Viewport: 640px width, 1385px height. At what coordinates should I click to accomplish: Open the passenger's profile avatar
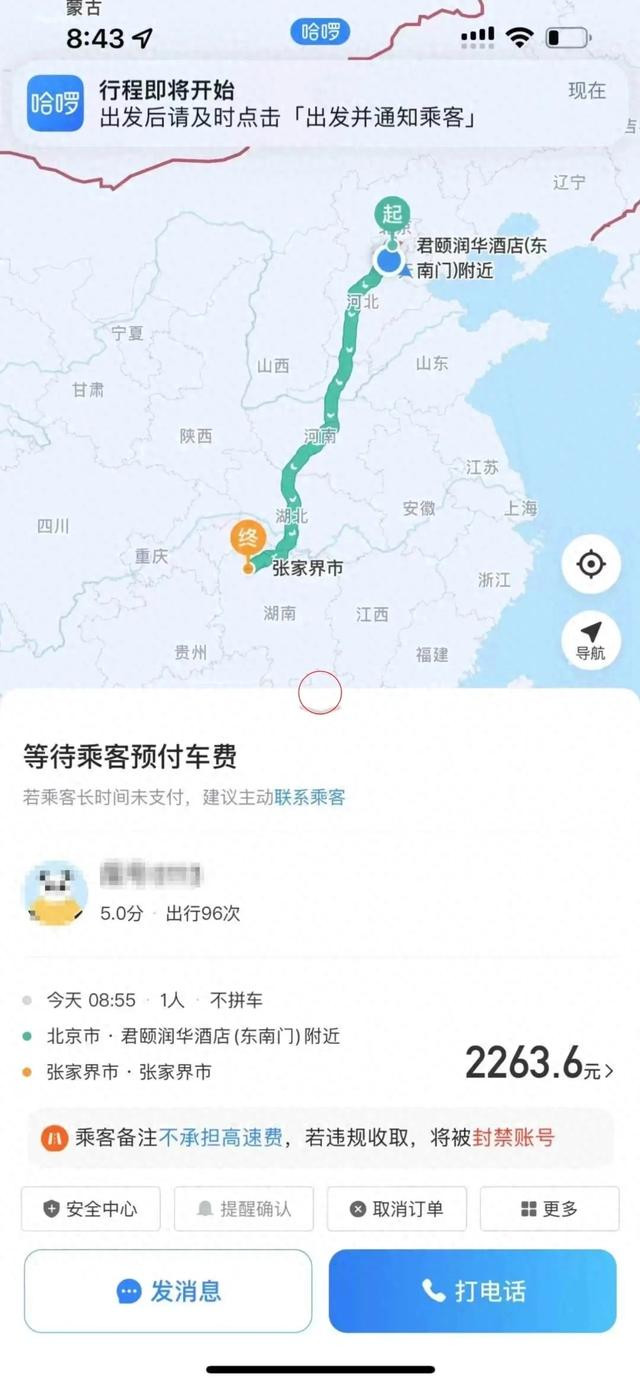(x=55, y=892)
